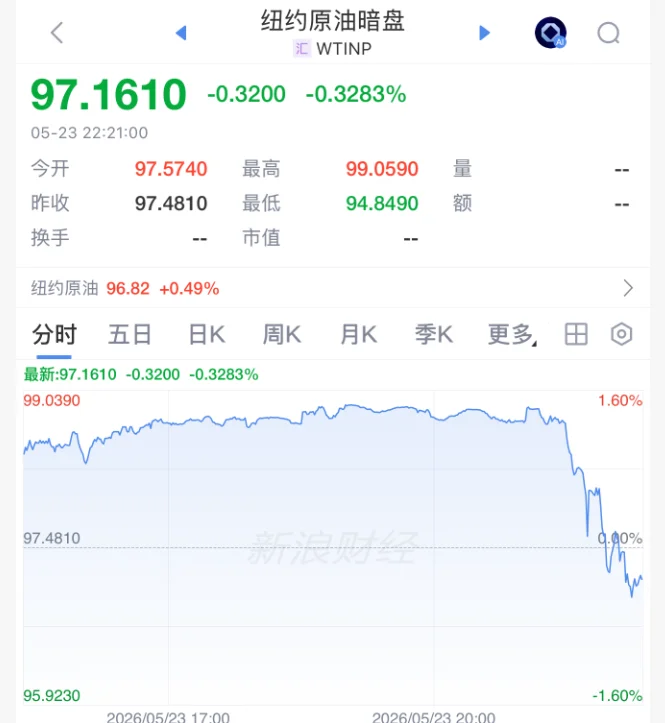Switch to the 日K chart tab
Screen dimensions: 665x723
click(x=207, y=335)
